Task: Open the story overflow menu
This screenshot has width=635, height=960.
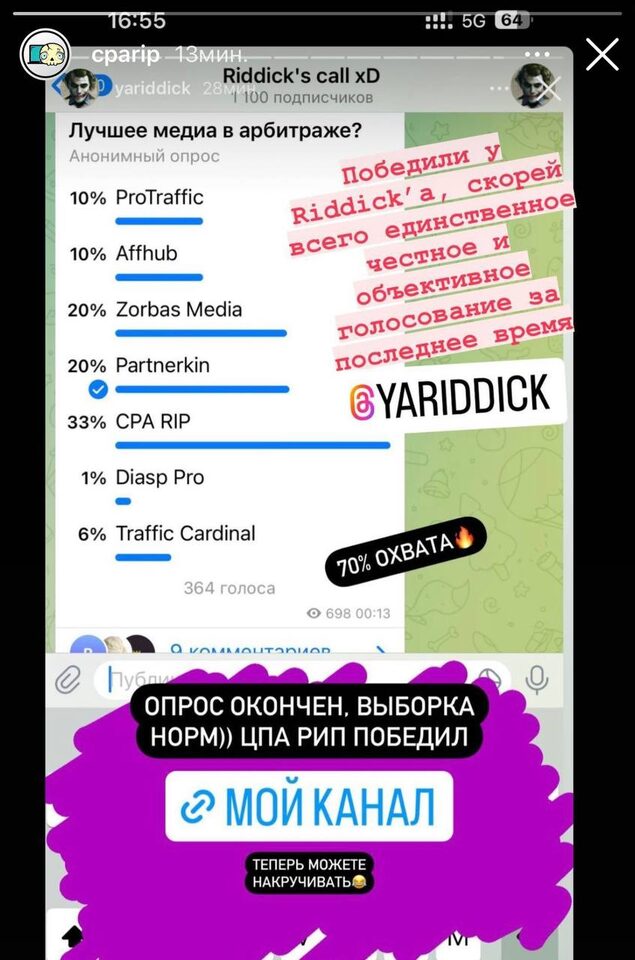Action: pos(538,54)
